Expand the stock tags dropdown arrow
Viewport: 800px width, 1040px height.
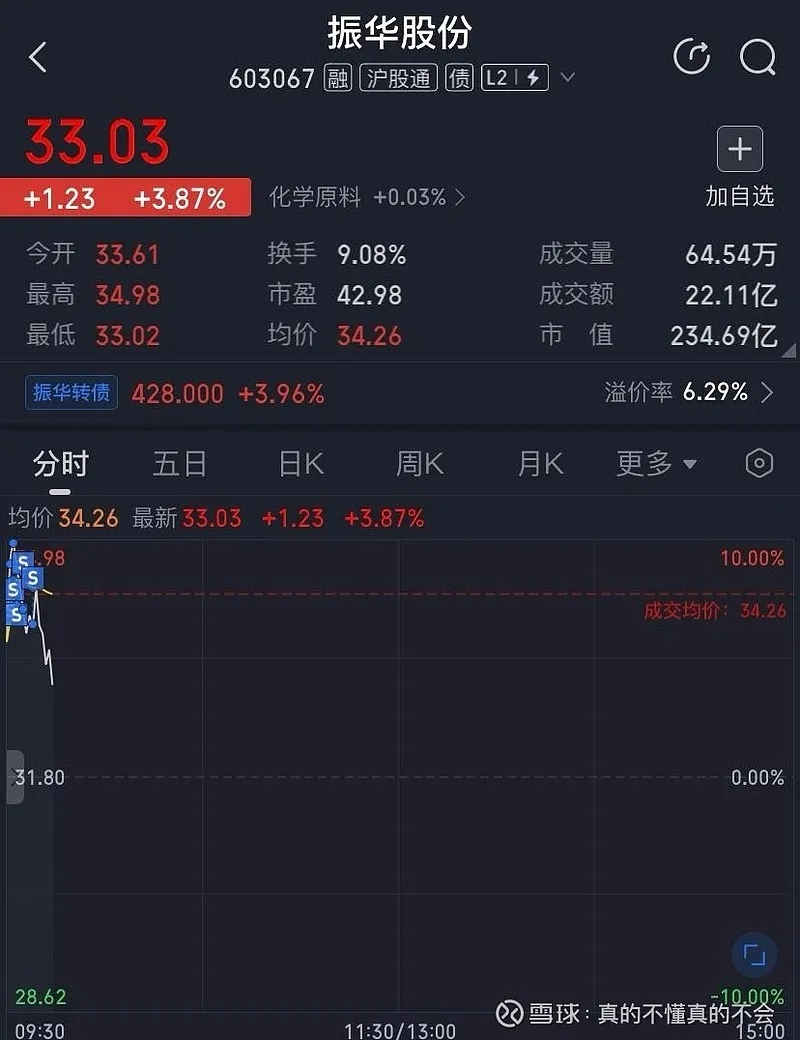[x=568, y=77]
